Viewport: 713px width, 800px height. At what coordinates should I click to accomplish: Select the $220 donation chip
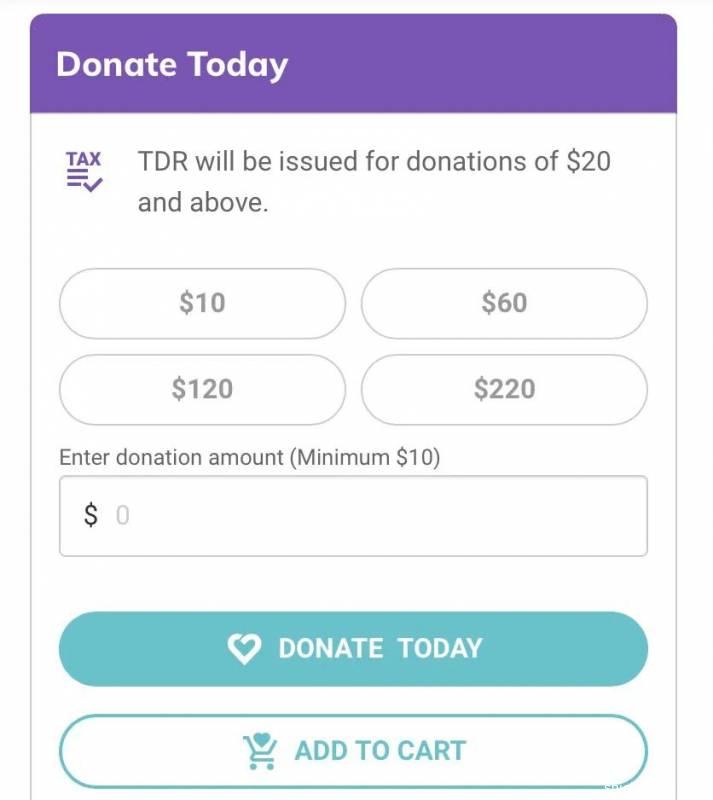[504, 389]
